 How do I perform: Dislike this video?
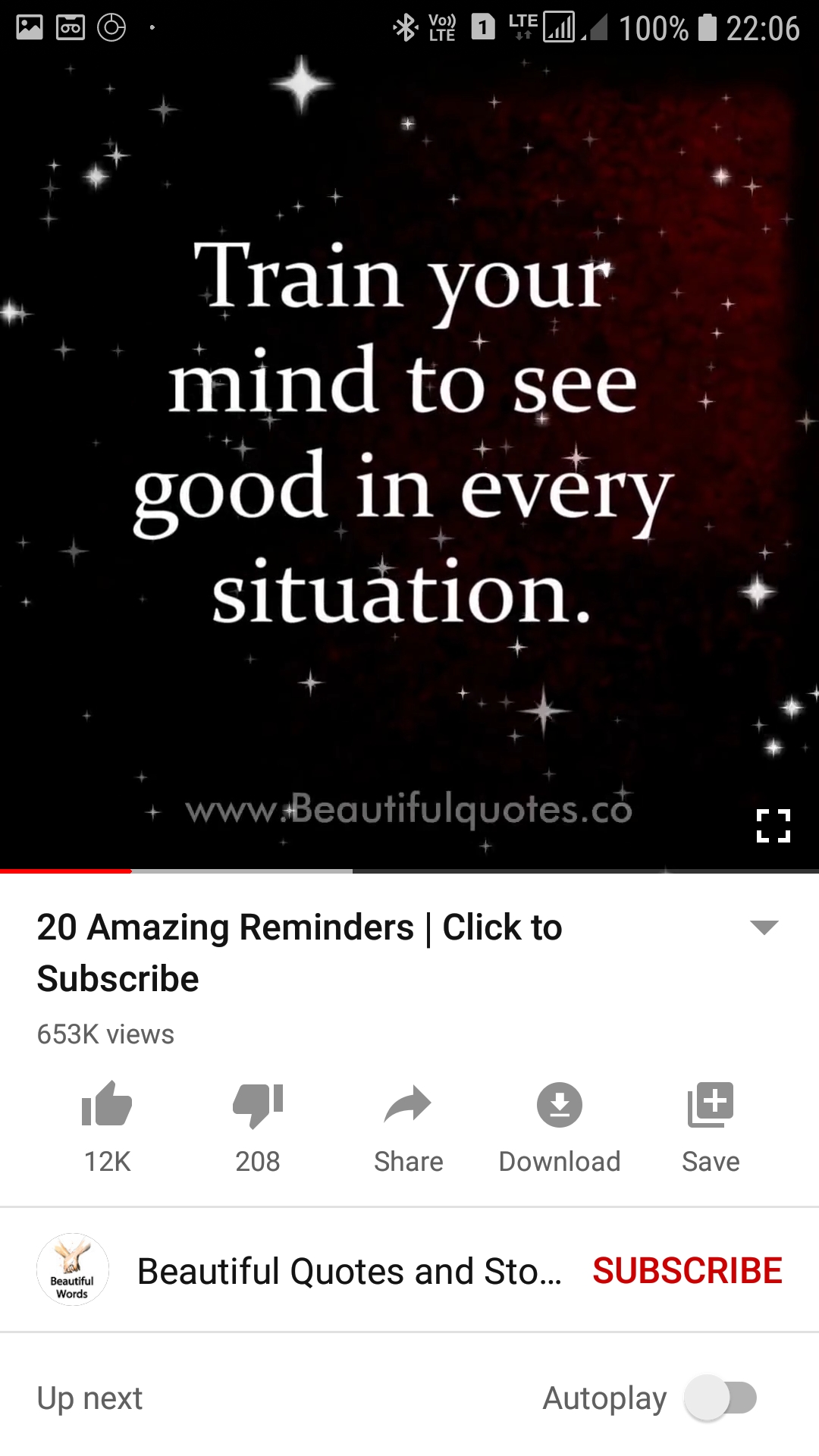[258, 1105]
